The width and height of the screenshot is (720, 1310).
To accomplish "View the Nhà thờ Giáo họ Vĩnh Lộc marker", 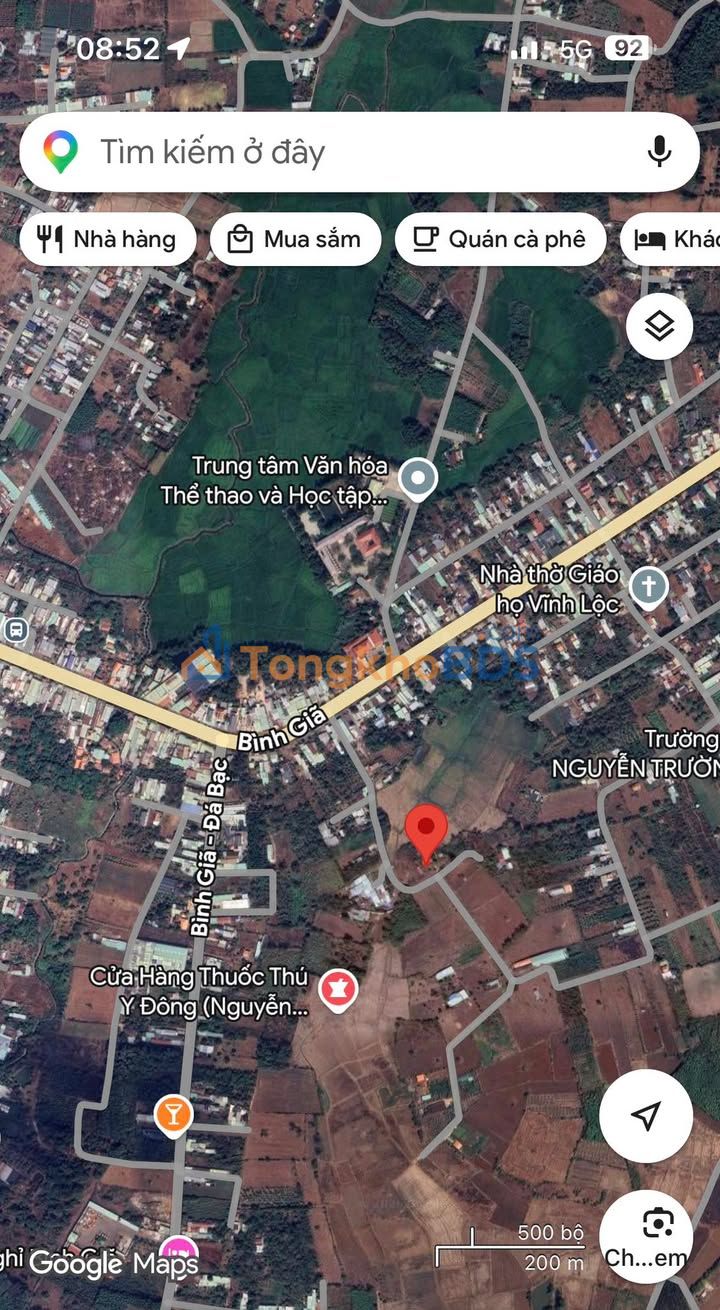I will click(649, 587).
